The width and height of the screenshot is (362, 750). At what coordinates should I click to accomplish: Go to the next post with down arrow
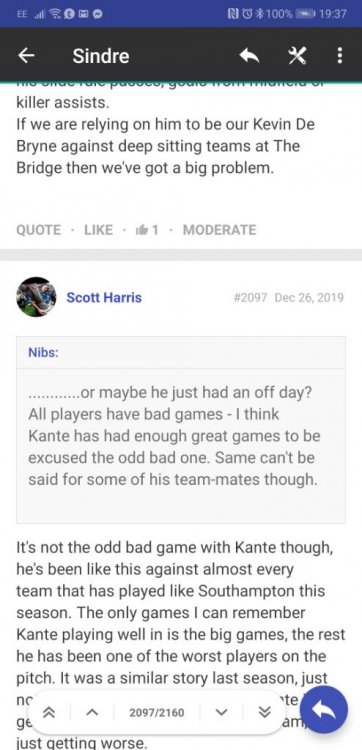tap(220, 713)
